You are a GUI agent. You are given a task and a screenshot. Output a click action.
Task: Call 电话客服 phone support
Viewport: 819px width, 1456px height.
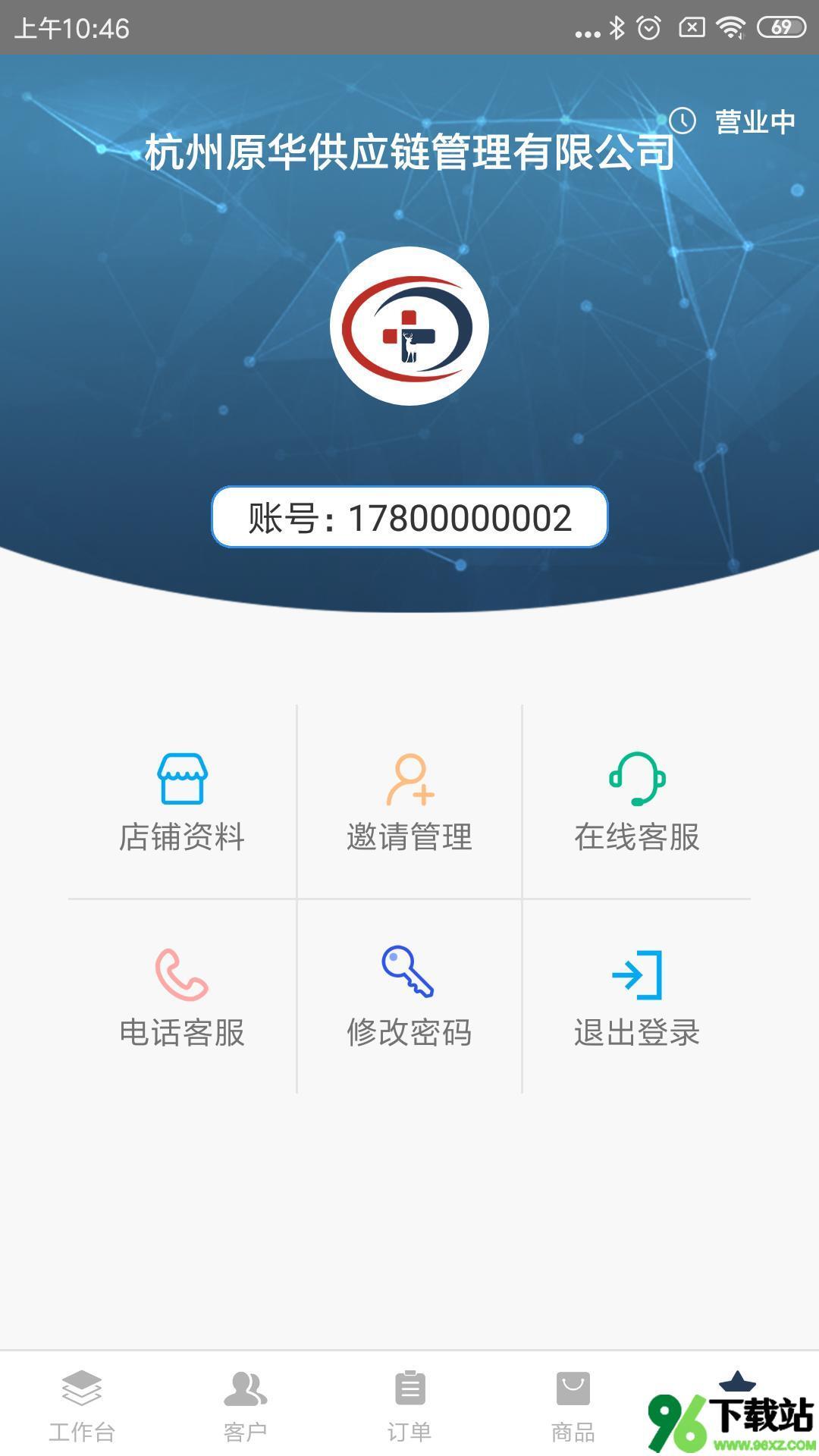(182, 997)
